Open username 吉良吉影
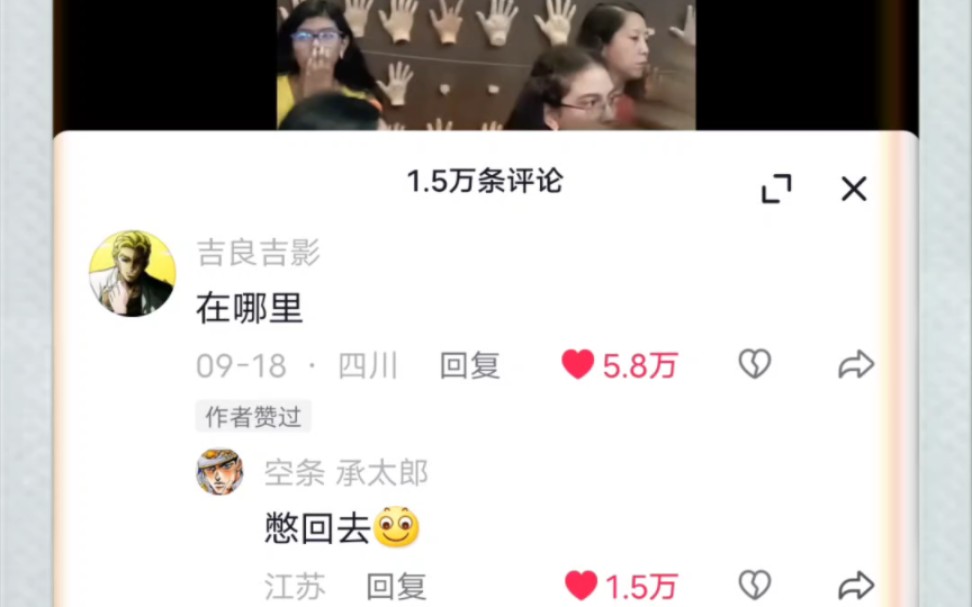972x607 pixels. pos(258,253)
